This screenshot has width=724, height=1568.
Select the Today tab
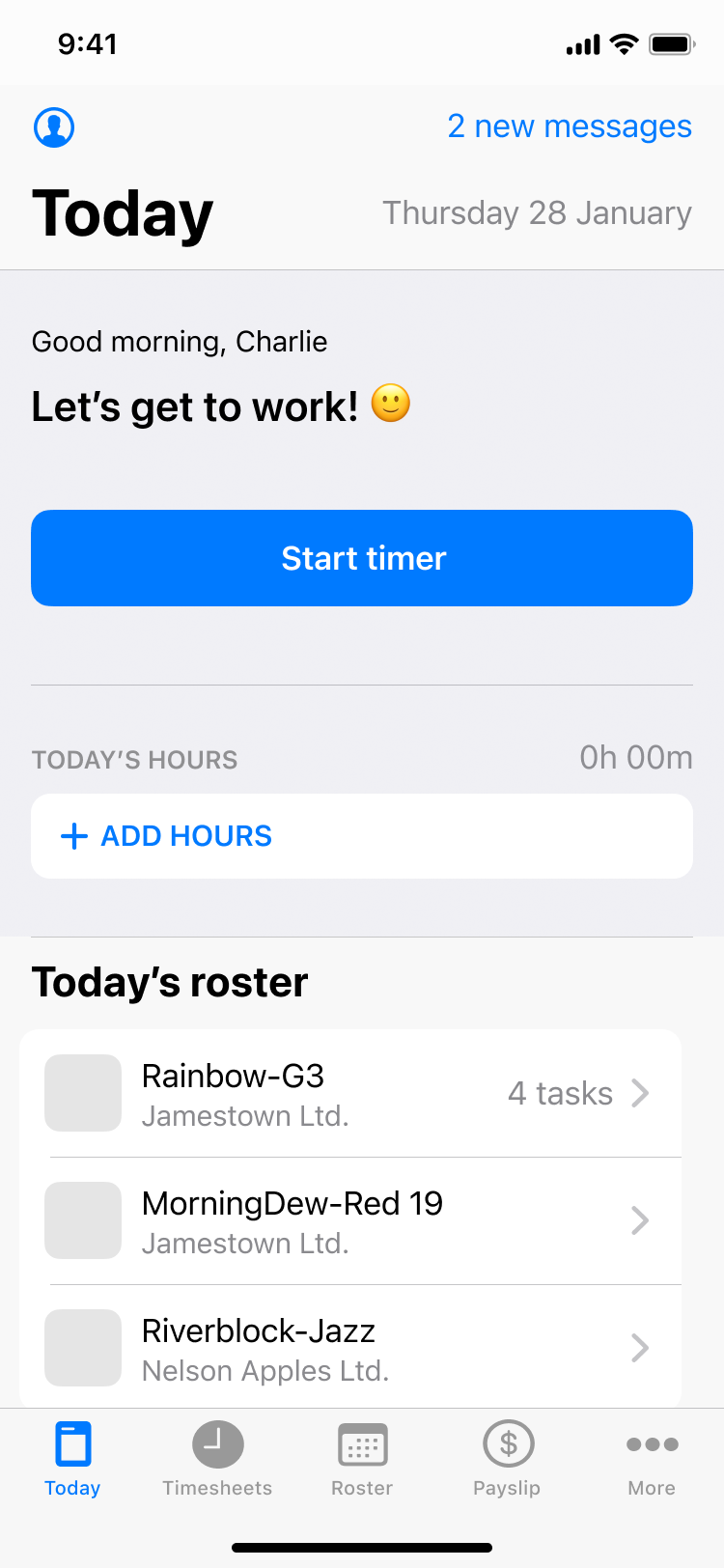(x=72, y=1459)
